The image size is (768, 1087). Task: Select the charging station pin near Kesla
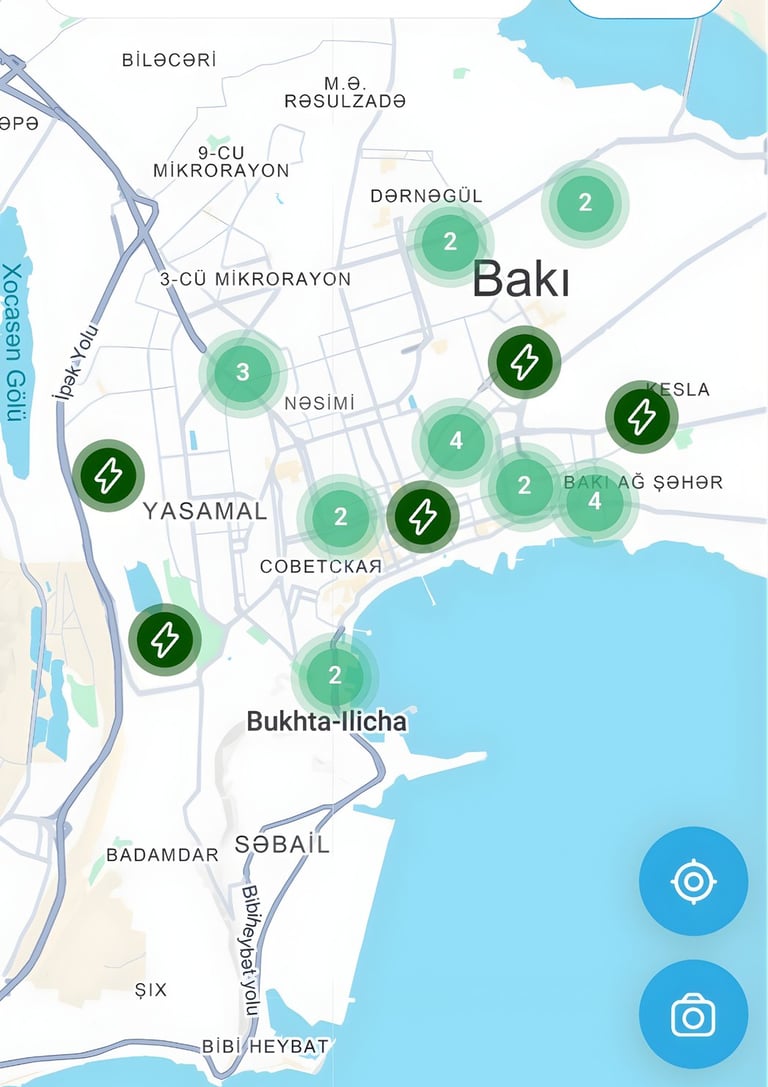642,417
